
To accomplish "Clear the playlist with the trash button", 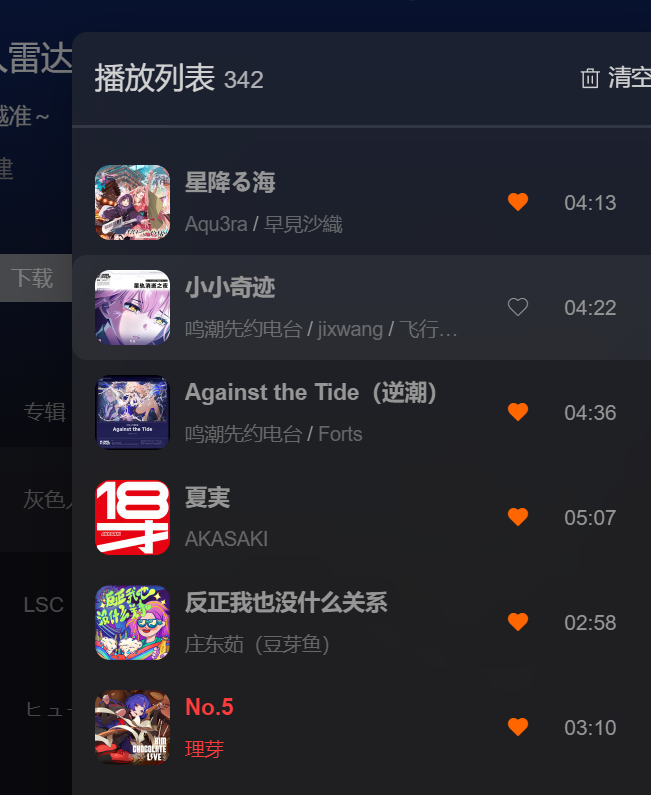I will pos(591,78).
